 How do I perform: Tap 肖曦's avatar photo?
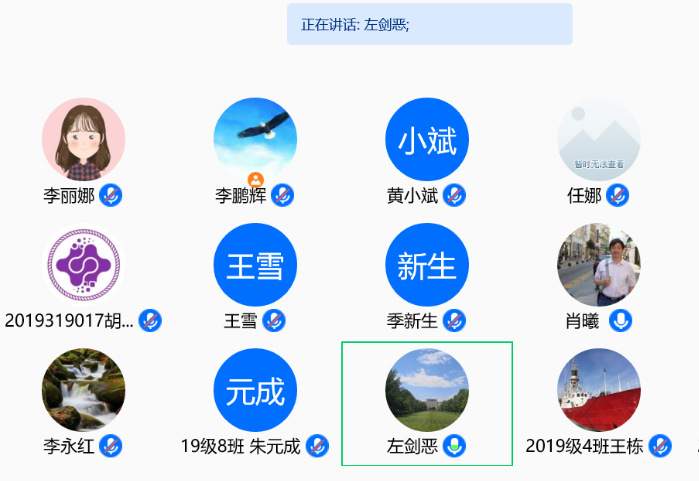click(599, 265)
